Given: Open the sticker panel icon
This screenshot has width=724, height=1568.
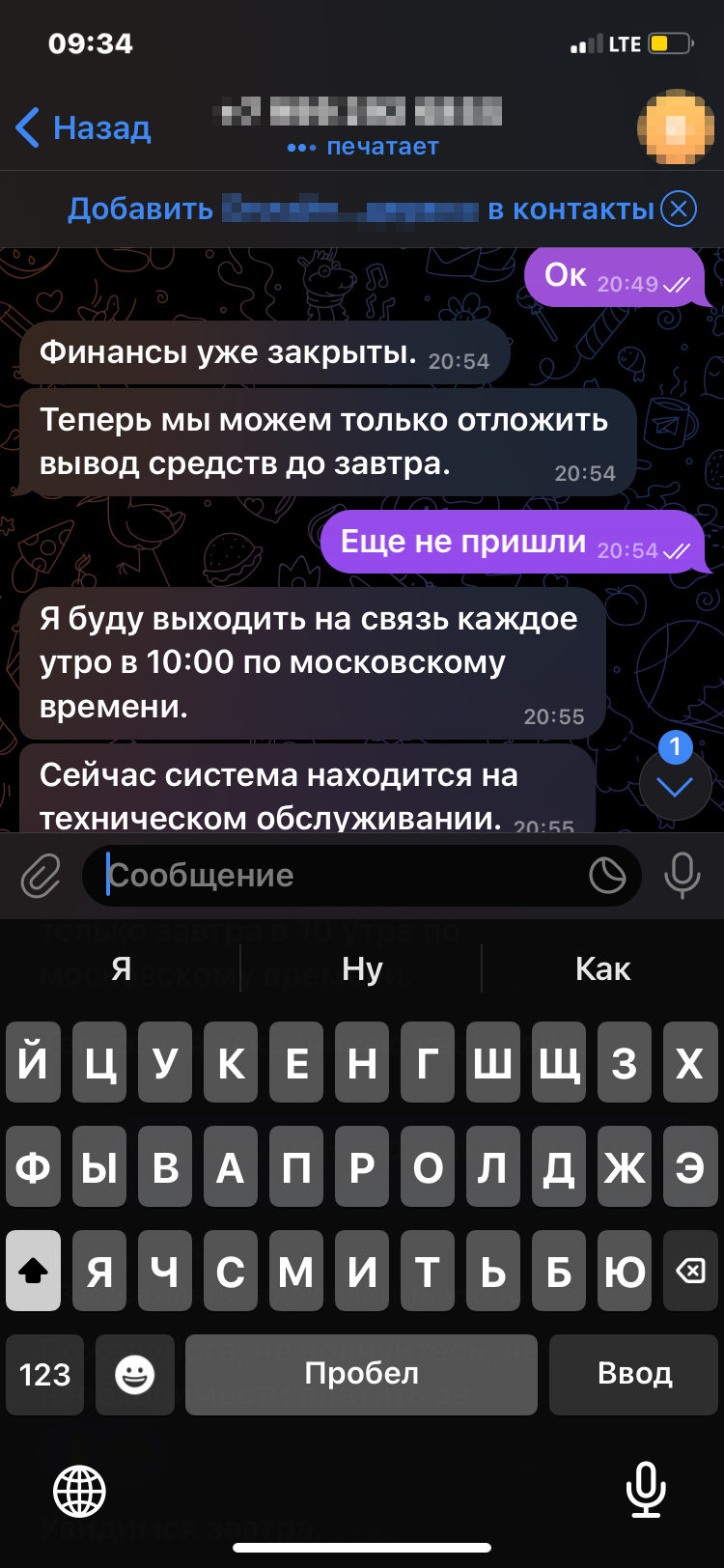Looking at the screenshot, I should point(607,876).
